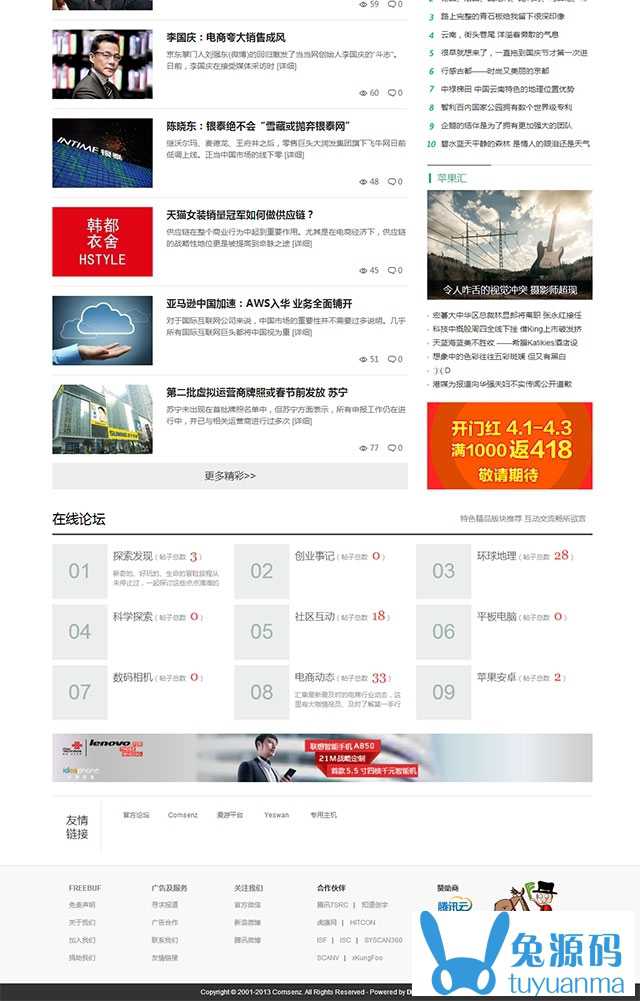
Task: Open the 电商动态 forum board
Action: [314, 678]
